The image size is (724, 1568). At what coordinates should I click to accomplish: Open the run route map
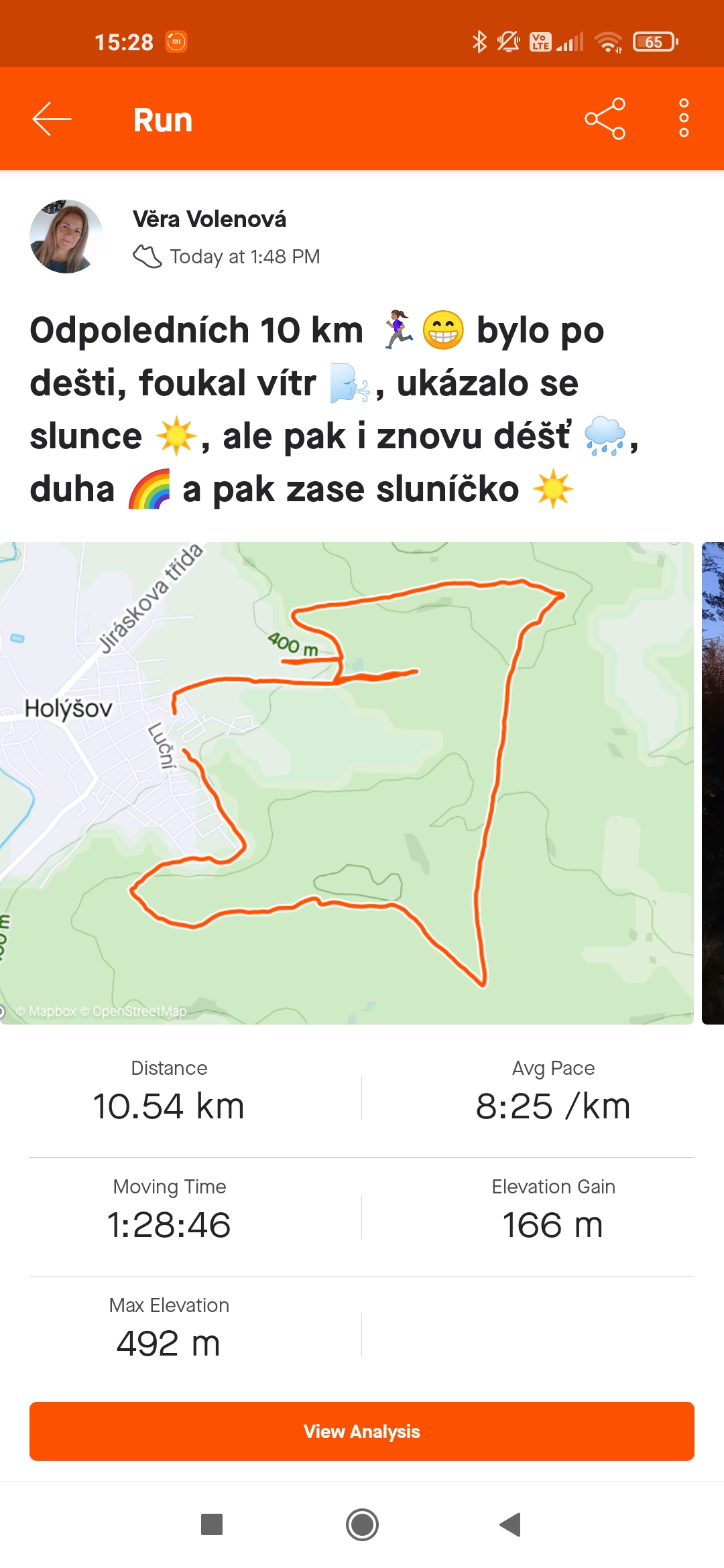[347, 783]
